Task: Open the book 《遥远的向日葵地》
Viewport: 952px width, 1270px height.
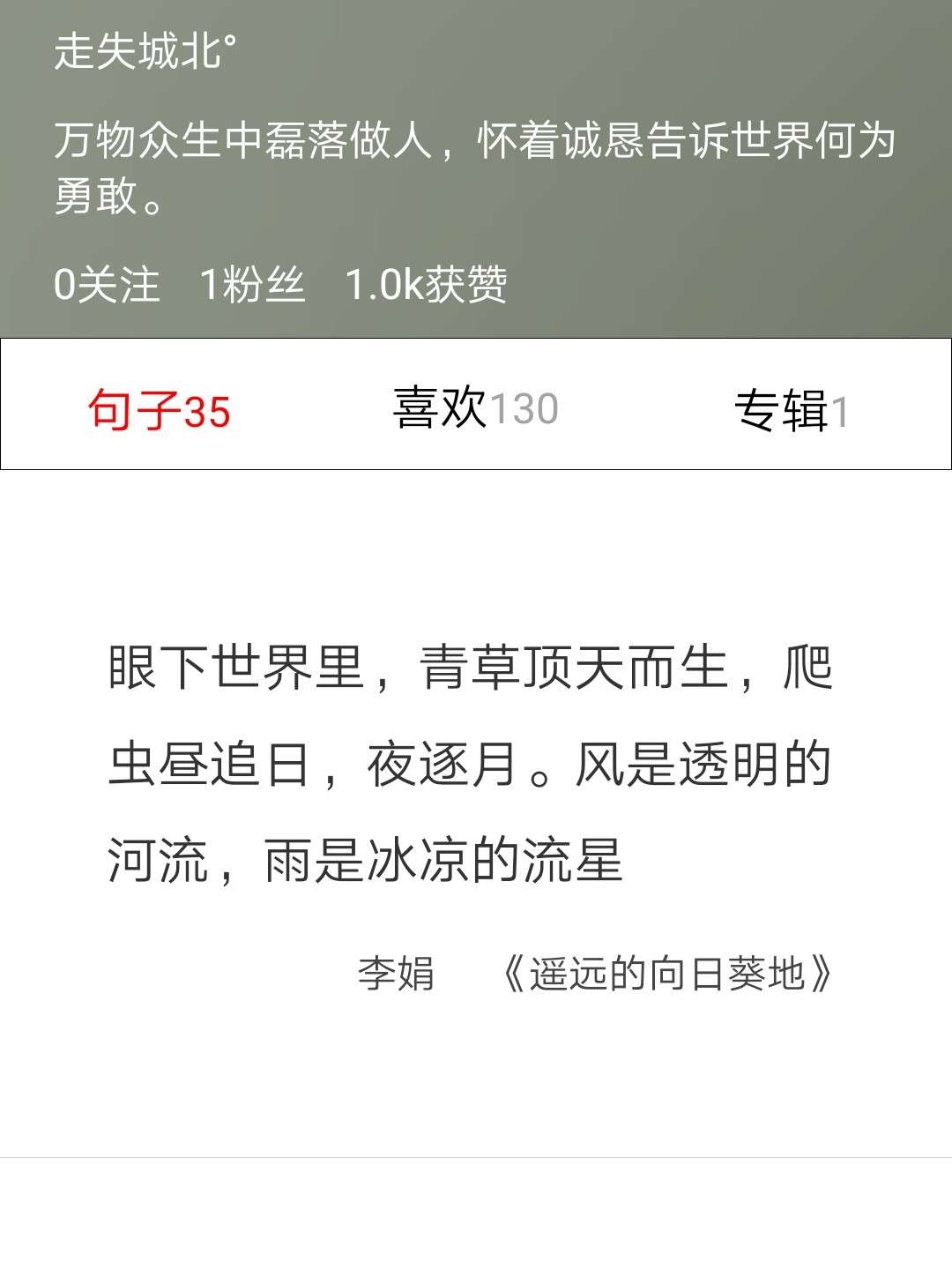Action: pos(666,974)
